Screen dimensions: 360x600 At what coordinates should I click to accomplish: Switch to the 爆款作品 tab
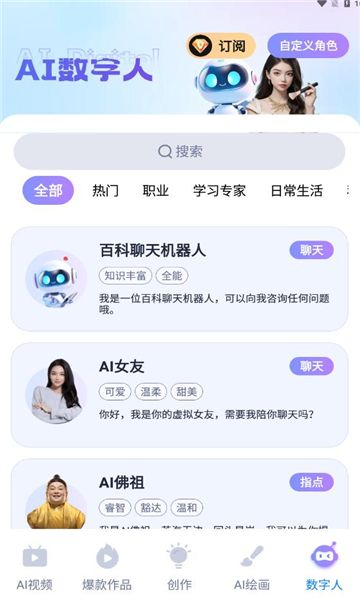tap(107, 567)
